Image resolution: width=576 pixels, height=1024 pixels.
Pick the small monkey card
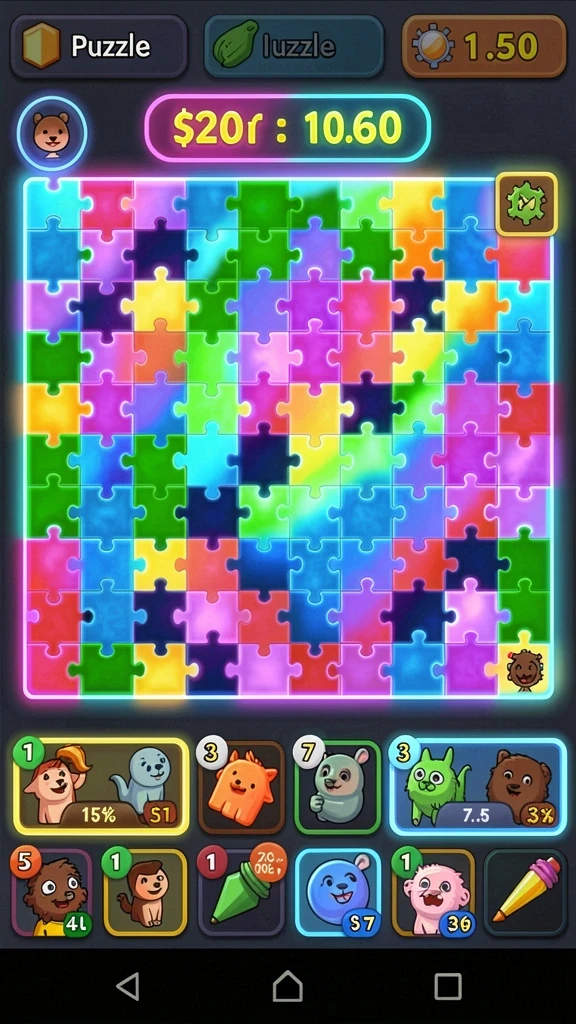[145, 892]
